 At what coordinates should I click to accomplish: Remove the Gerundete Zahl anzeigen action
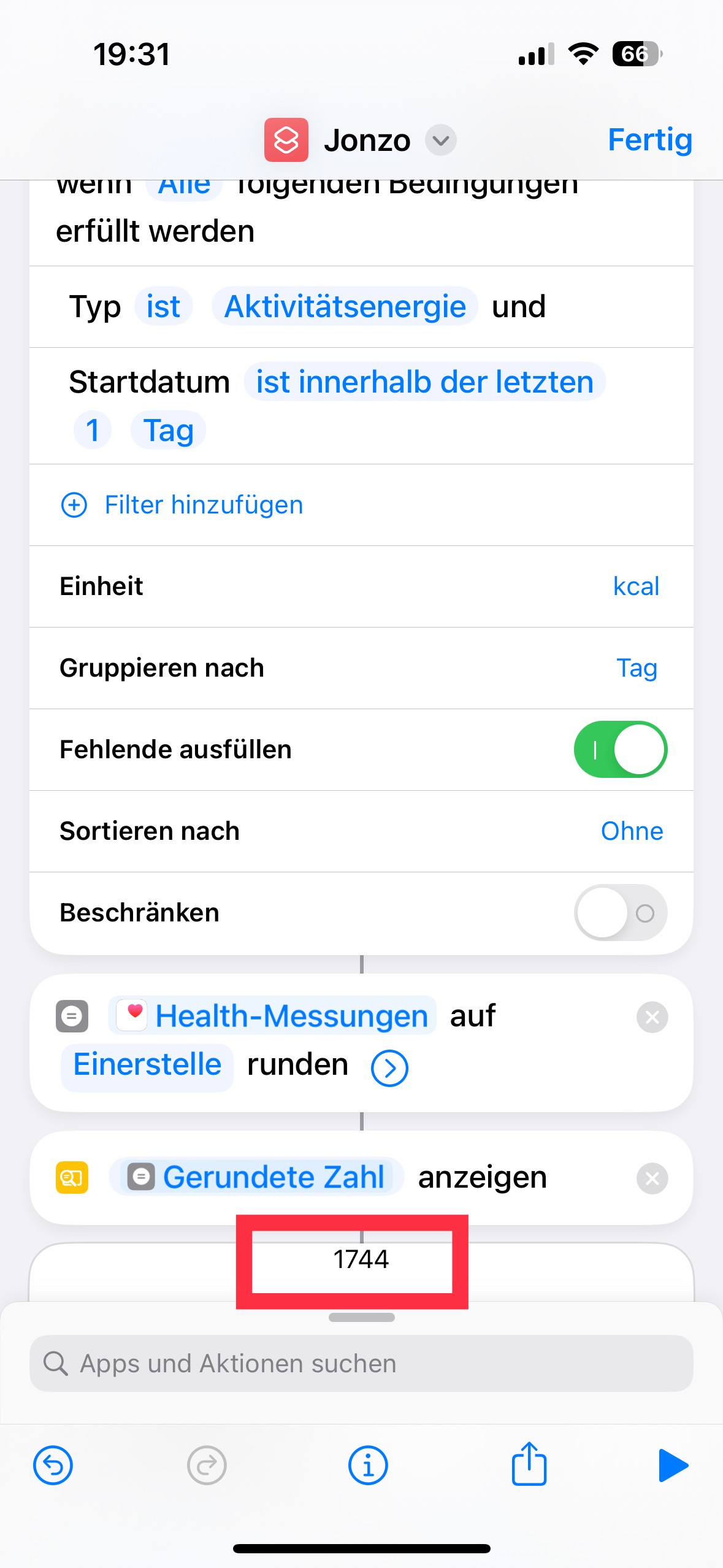click(x=652, y=1178)
